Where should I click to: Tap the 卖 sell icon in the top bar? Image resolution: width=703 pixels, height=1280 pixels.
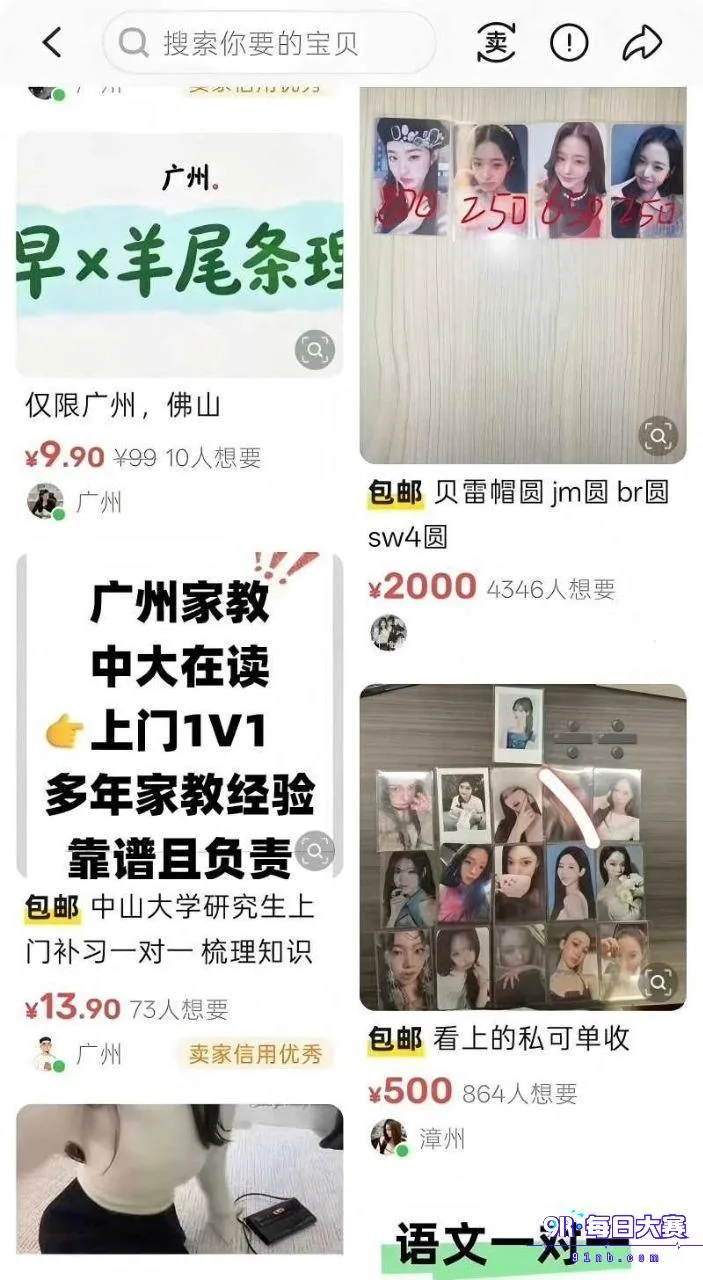[x=496, y=42]
